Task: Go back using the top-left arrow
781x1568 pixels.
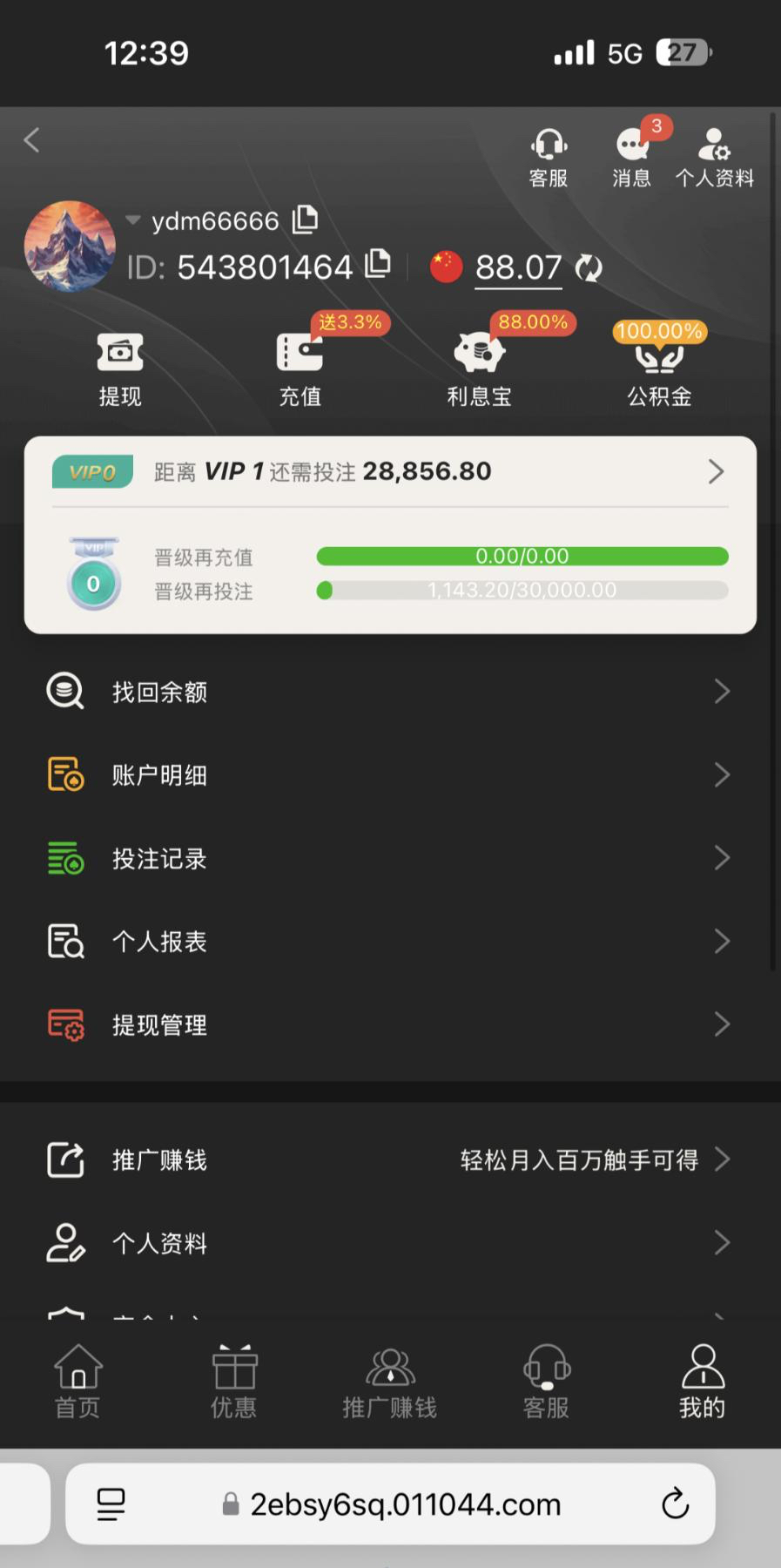Action: coord(32,140)
